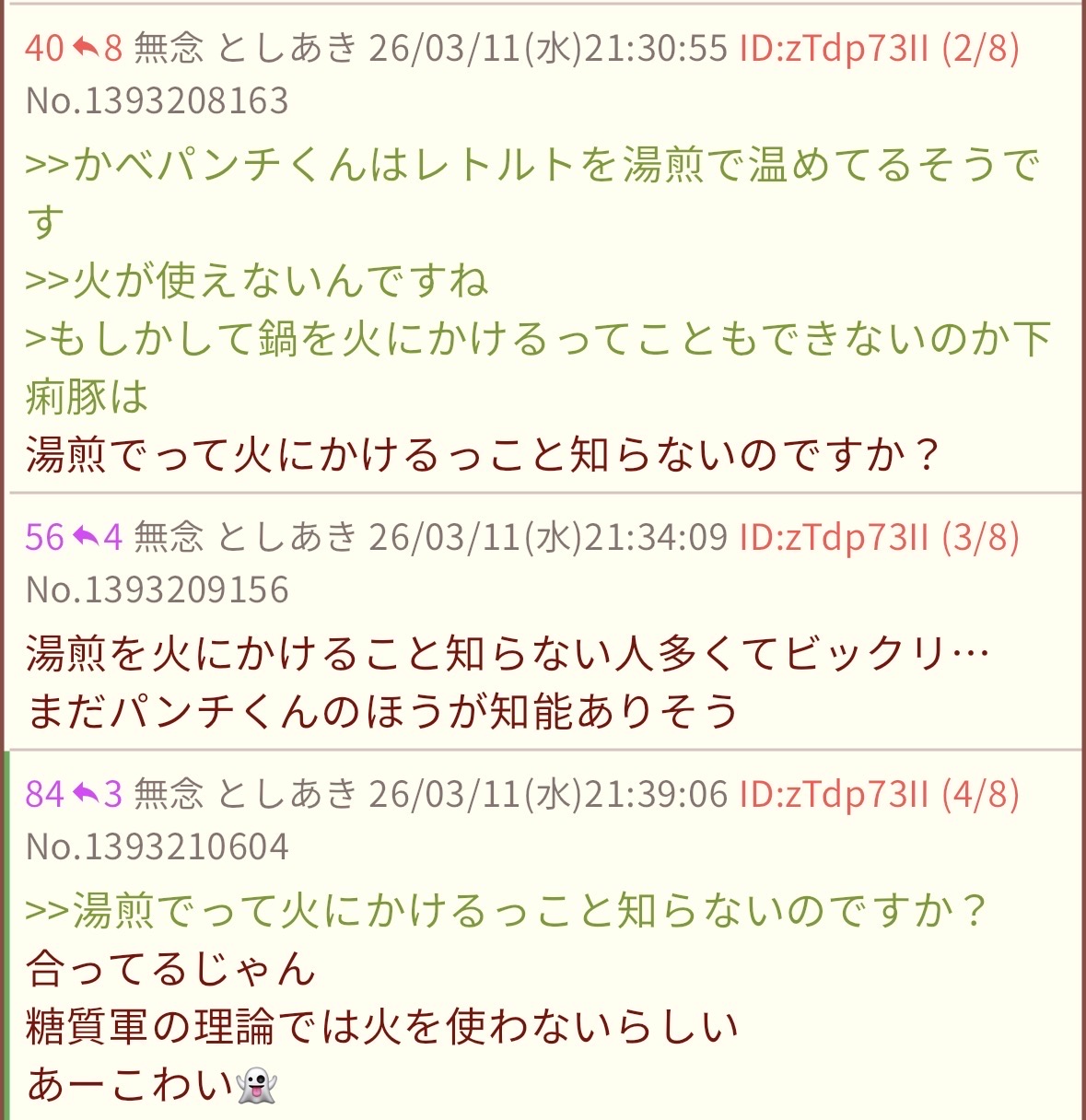Screen dimensions: 1086x1120
Task: Tap post number No.1393209156
Action: (x=158, y=589)
